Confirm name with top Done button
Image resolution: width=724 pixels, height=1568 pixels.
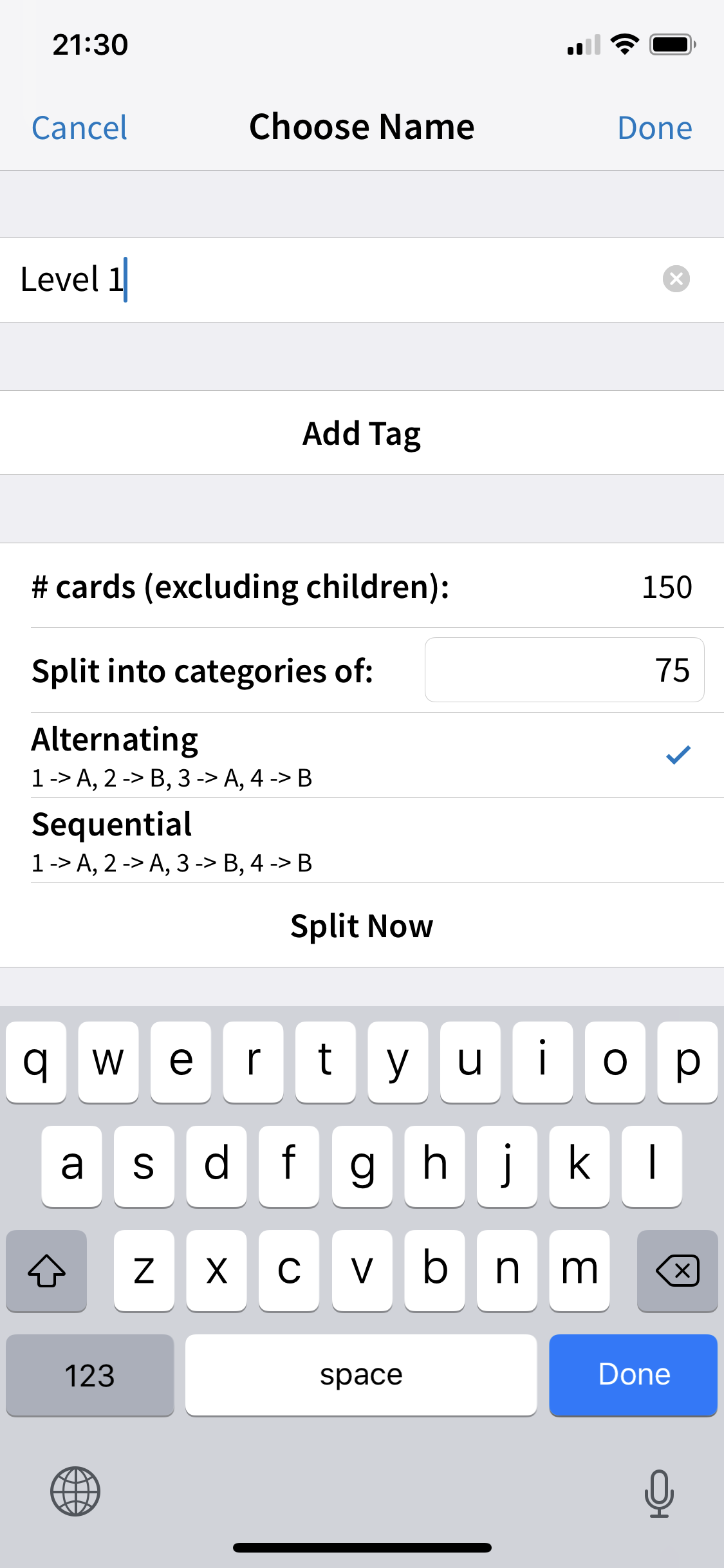(654, 127)
